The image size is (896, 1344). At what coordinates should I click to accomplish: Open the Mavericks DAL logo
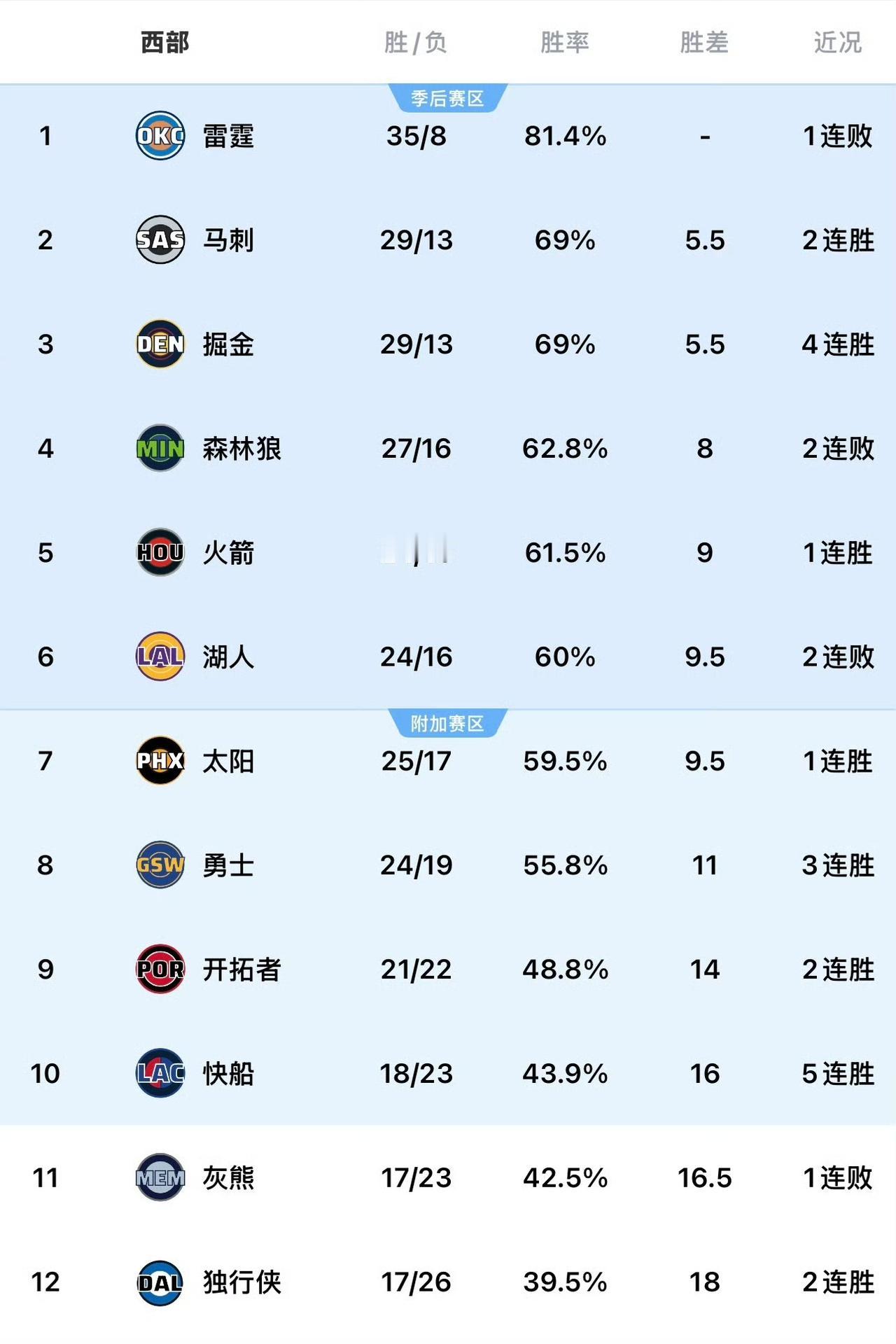tap(160, 1282)
